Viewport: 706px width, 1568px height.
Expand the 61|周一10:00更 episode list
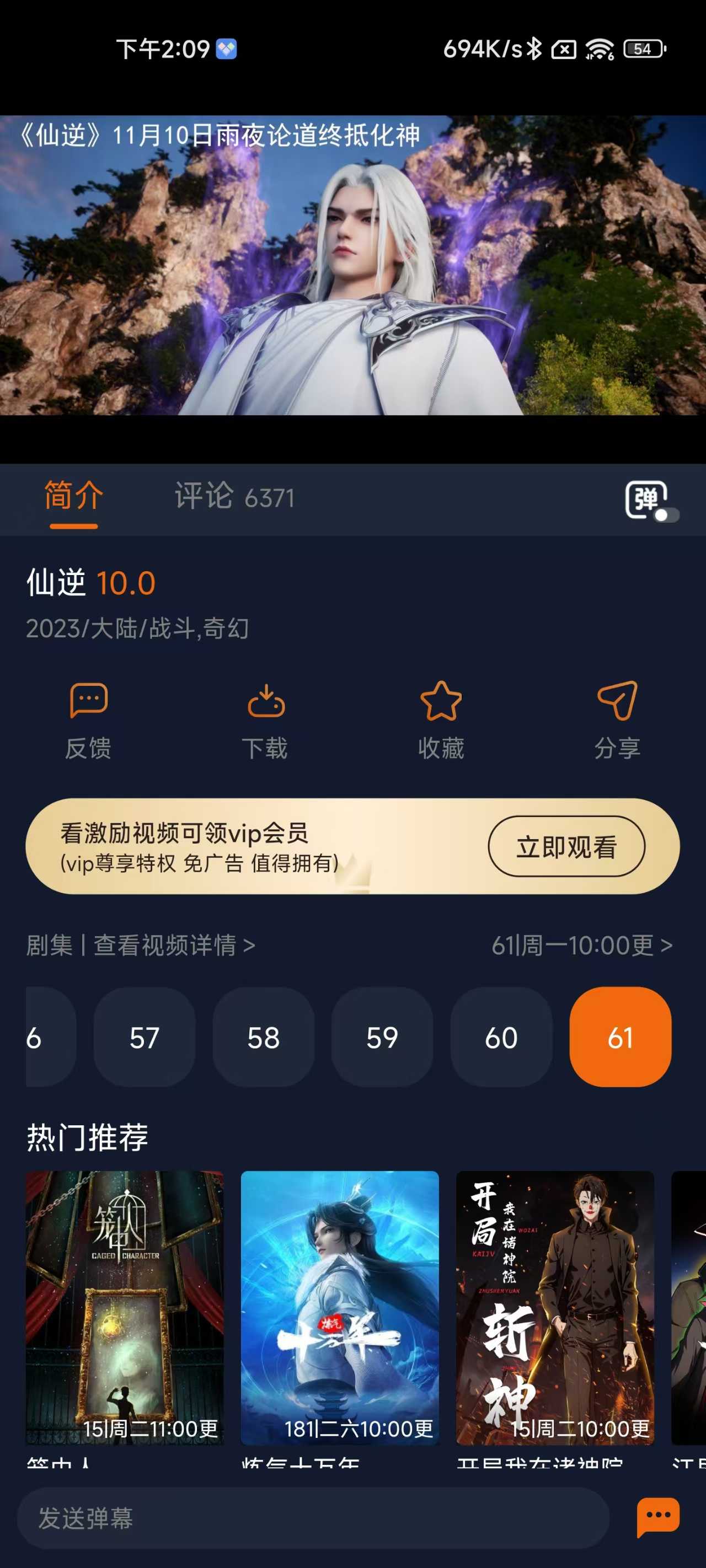pyautogui.click(x=582, y=946)
